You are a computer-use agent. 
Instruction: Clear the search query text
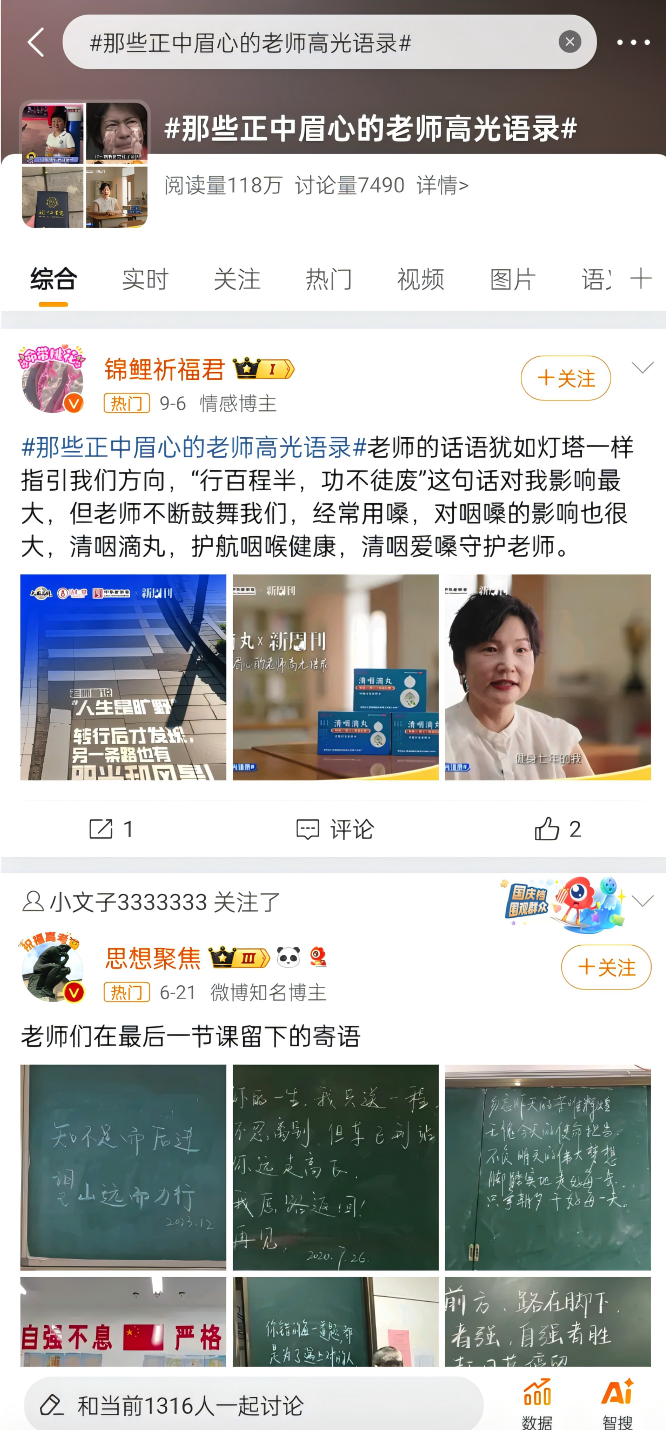coord(569,42)
